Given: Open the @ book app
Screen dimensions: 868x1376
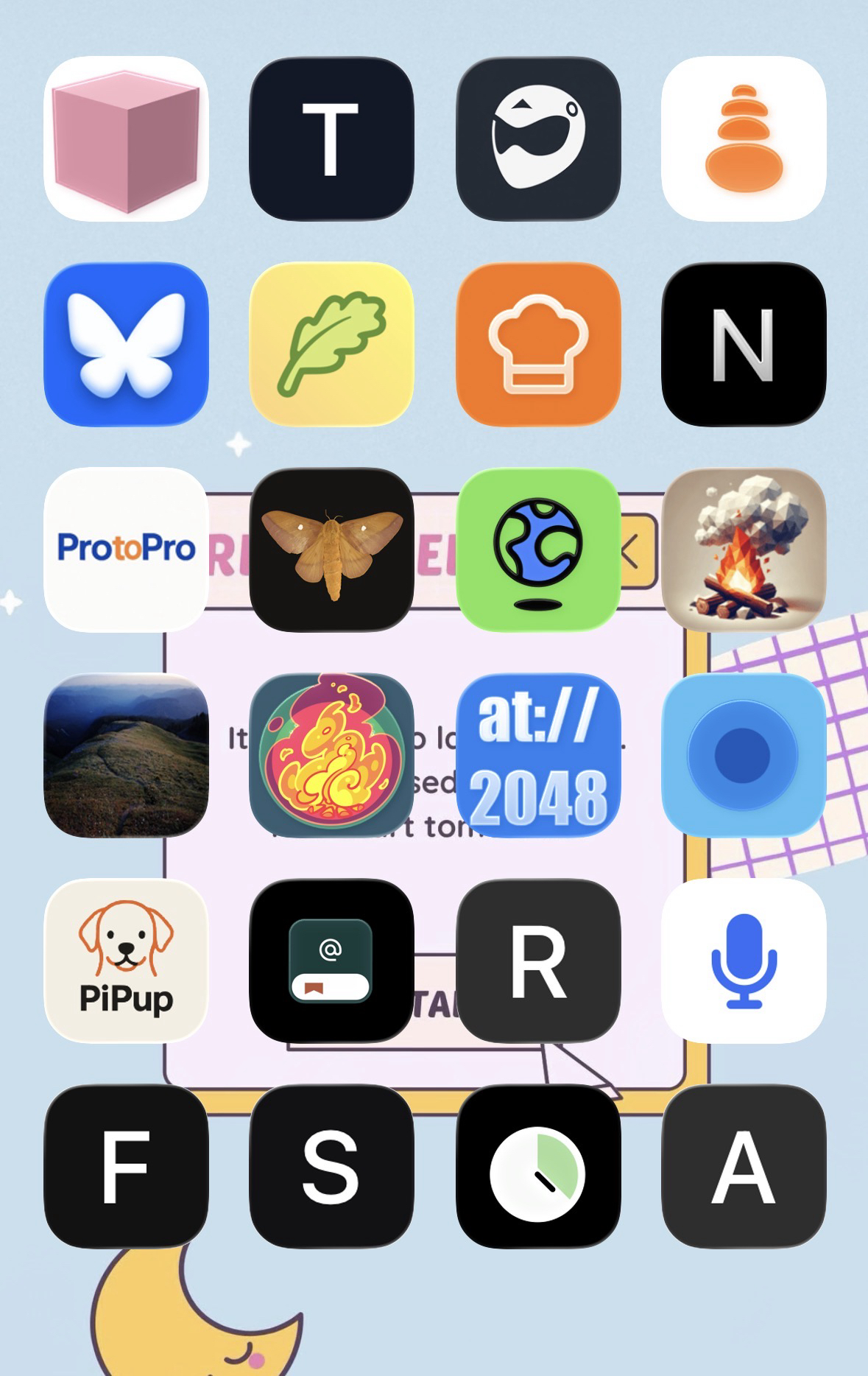Looking at the screenshot, I should (331, 960).
